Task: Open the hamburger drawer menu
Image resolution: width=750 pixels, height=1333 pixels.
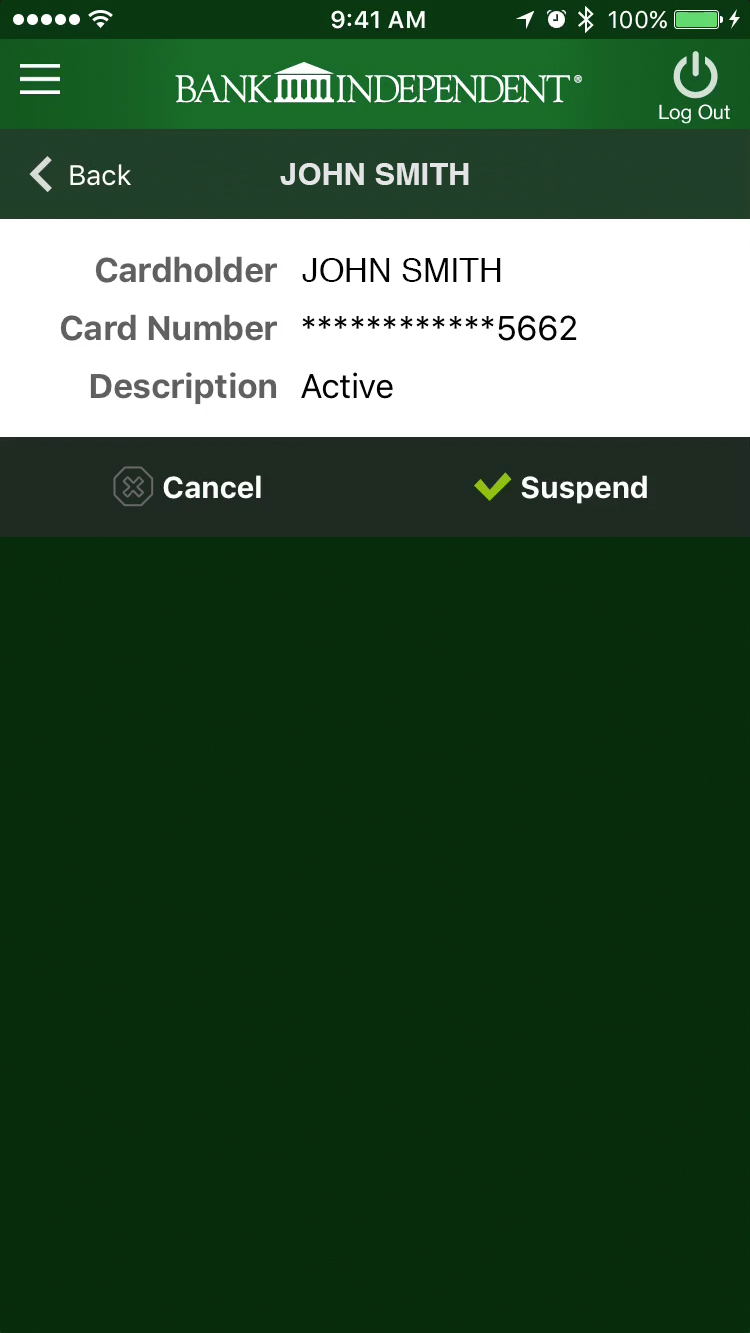Action: click(x=40, y=80)
